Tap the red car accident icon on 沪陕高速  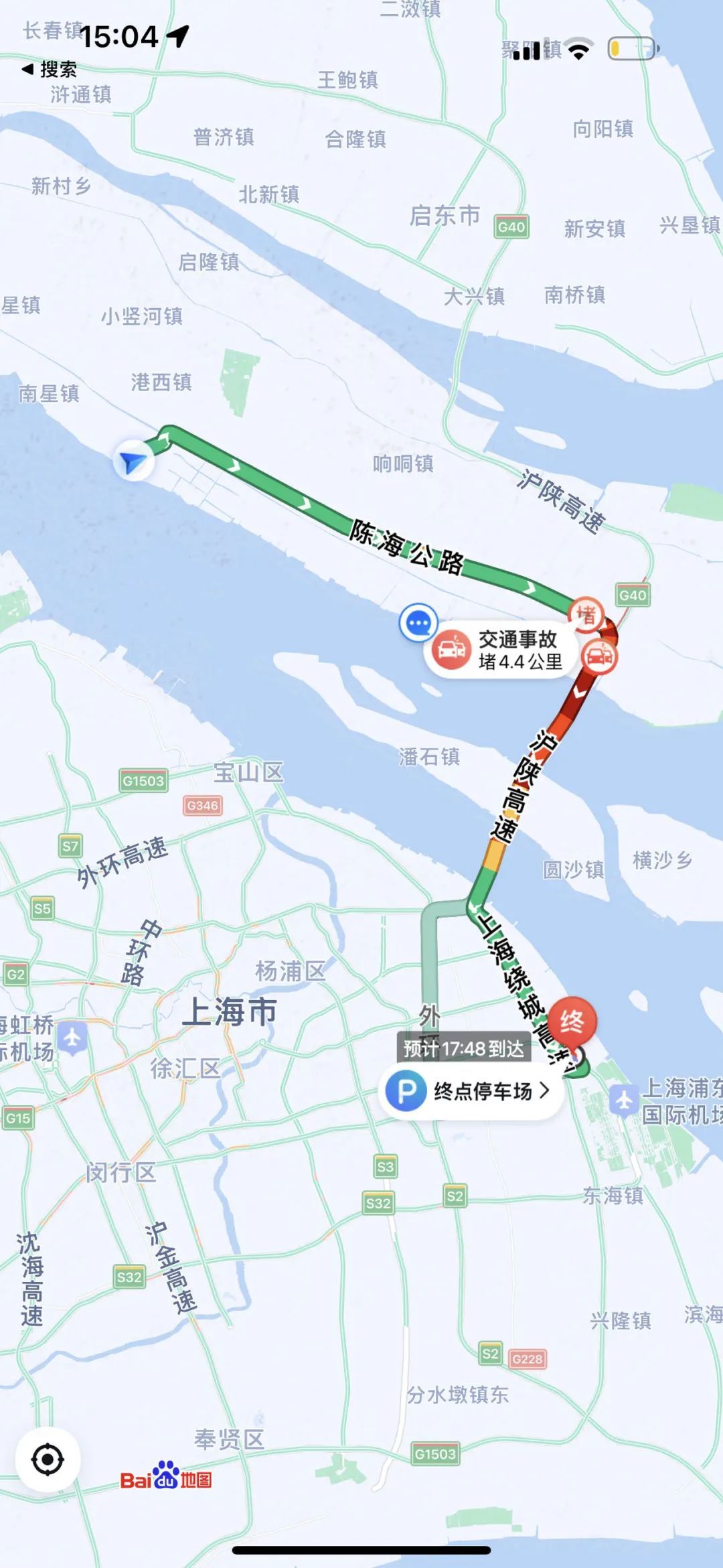pos(599,656)
